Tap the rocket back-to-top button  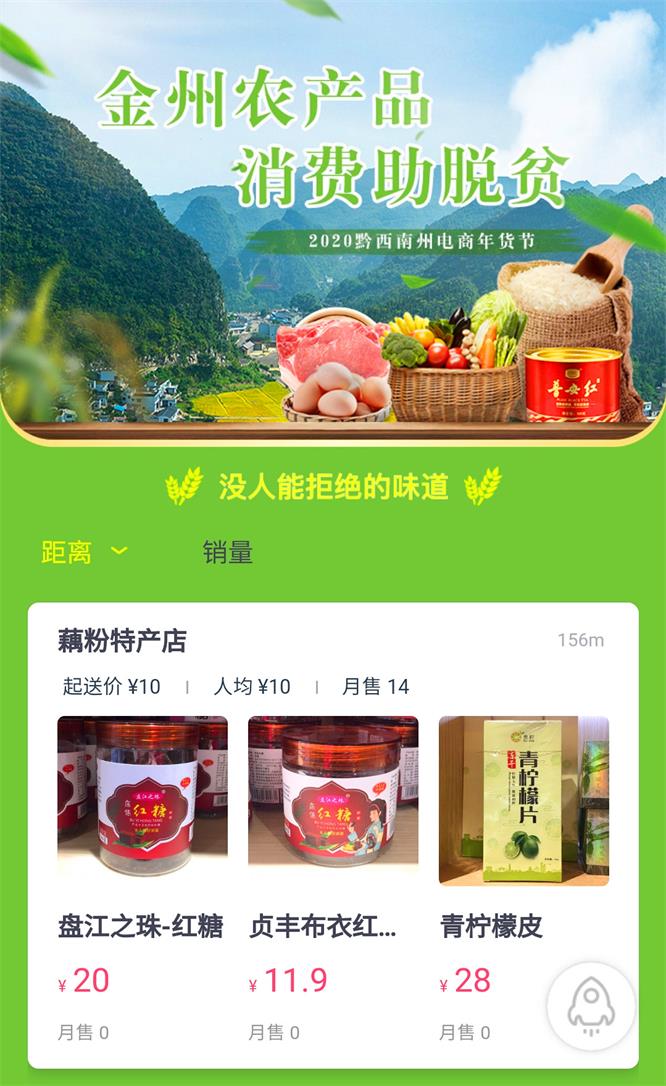click(590, 1006)
